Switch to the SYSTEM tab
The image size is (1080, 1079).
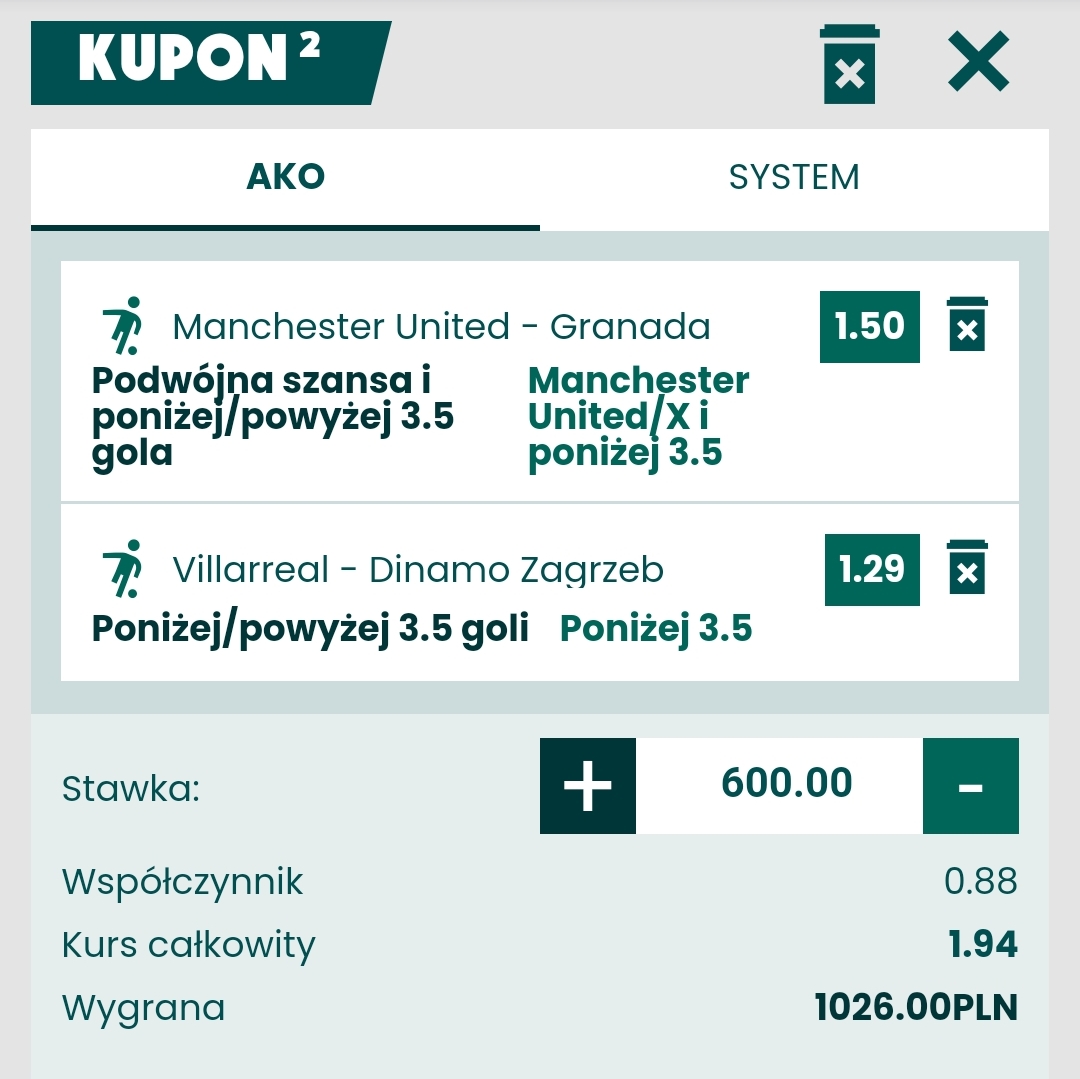click(x=794, y=178)
